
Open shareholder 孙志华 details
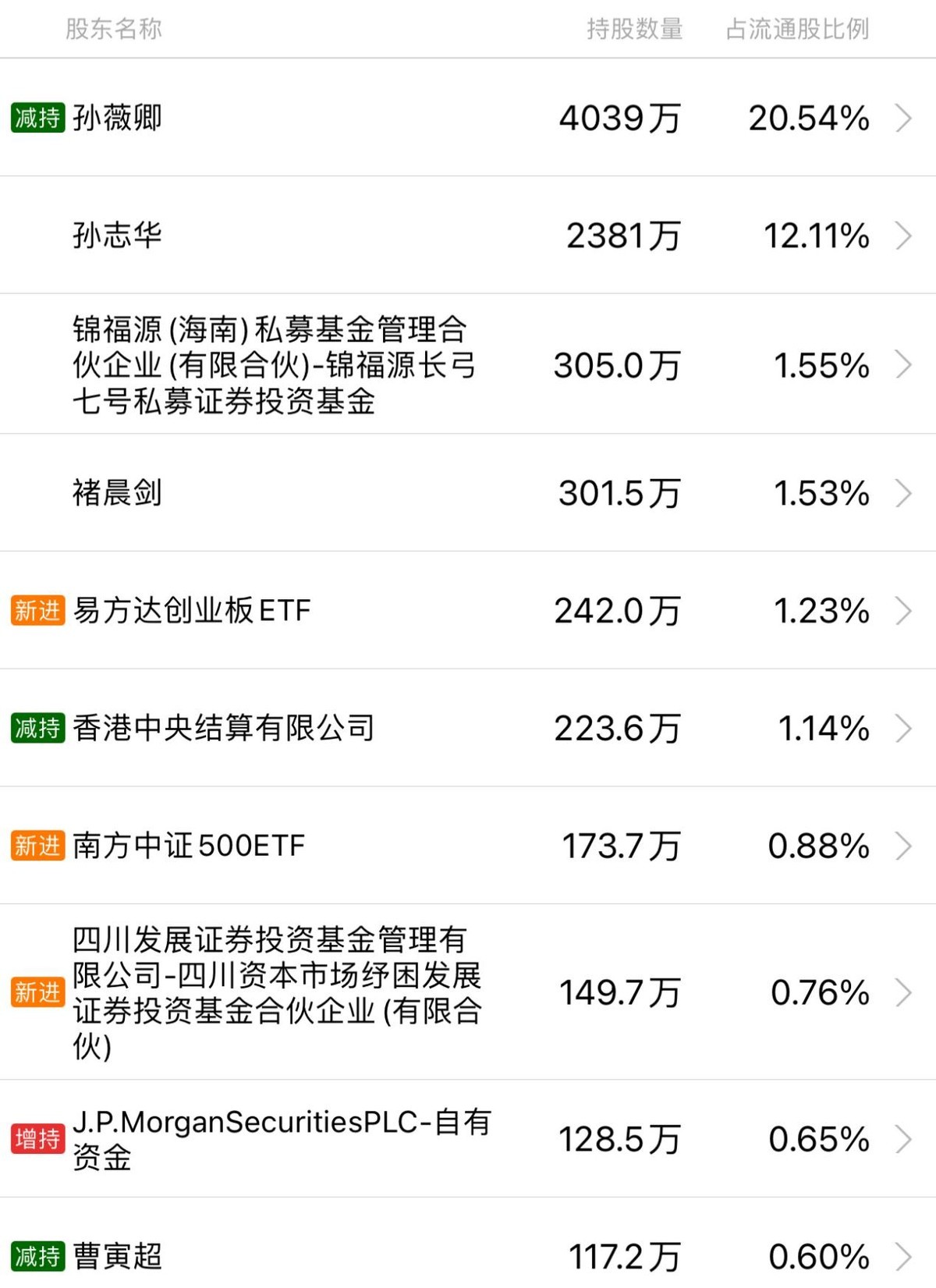(117, 236)
